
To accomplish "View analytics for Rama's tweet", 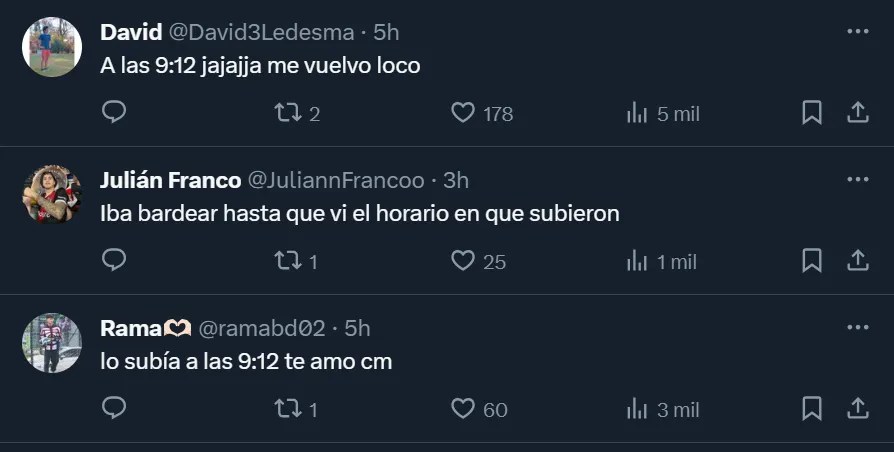I will point(637,409).
